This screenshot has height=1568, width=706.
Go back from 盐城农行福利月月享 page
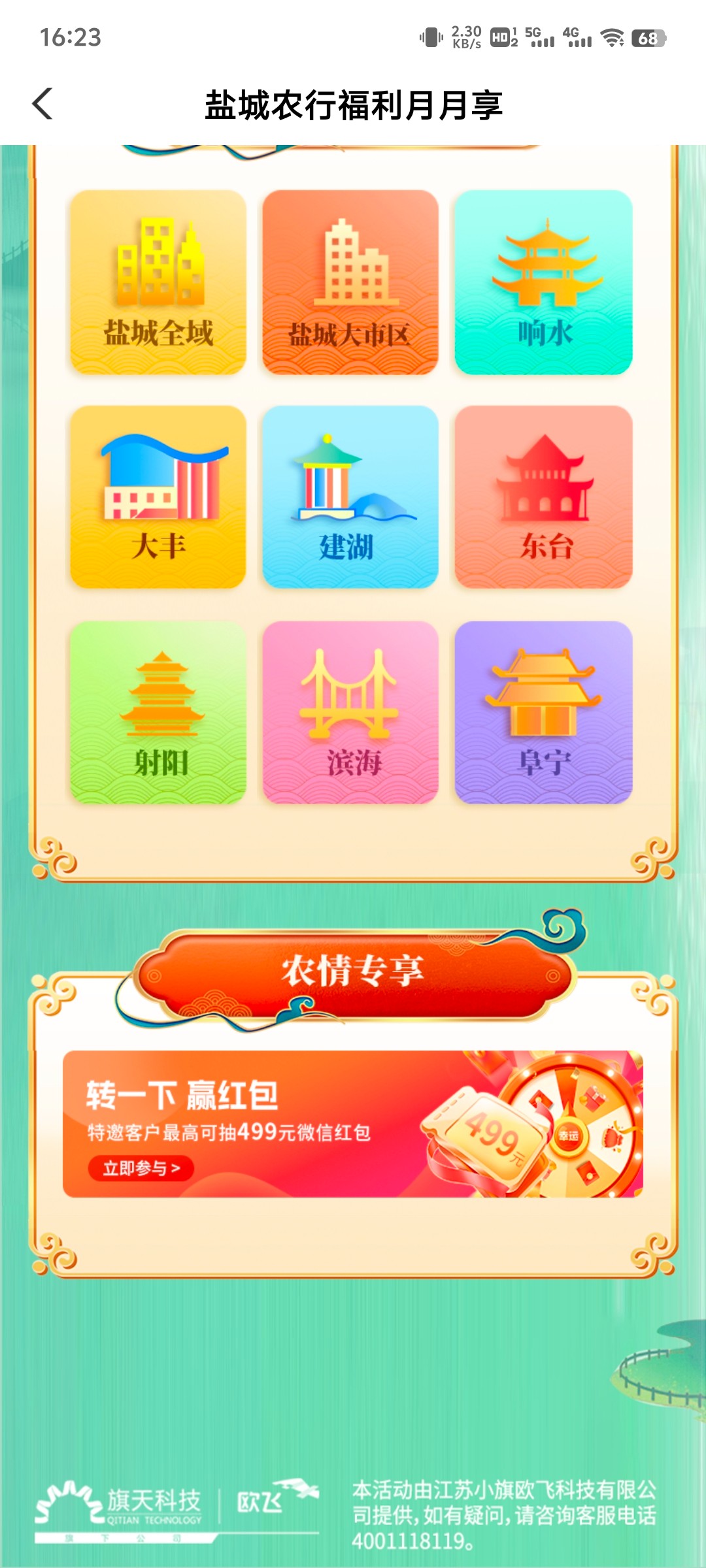point(43,104)
